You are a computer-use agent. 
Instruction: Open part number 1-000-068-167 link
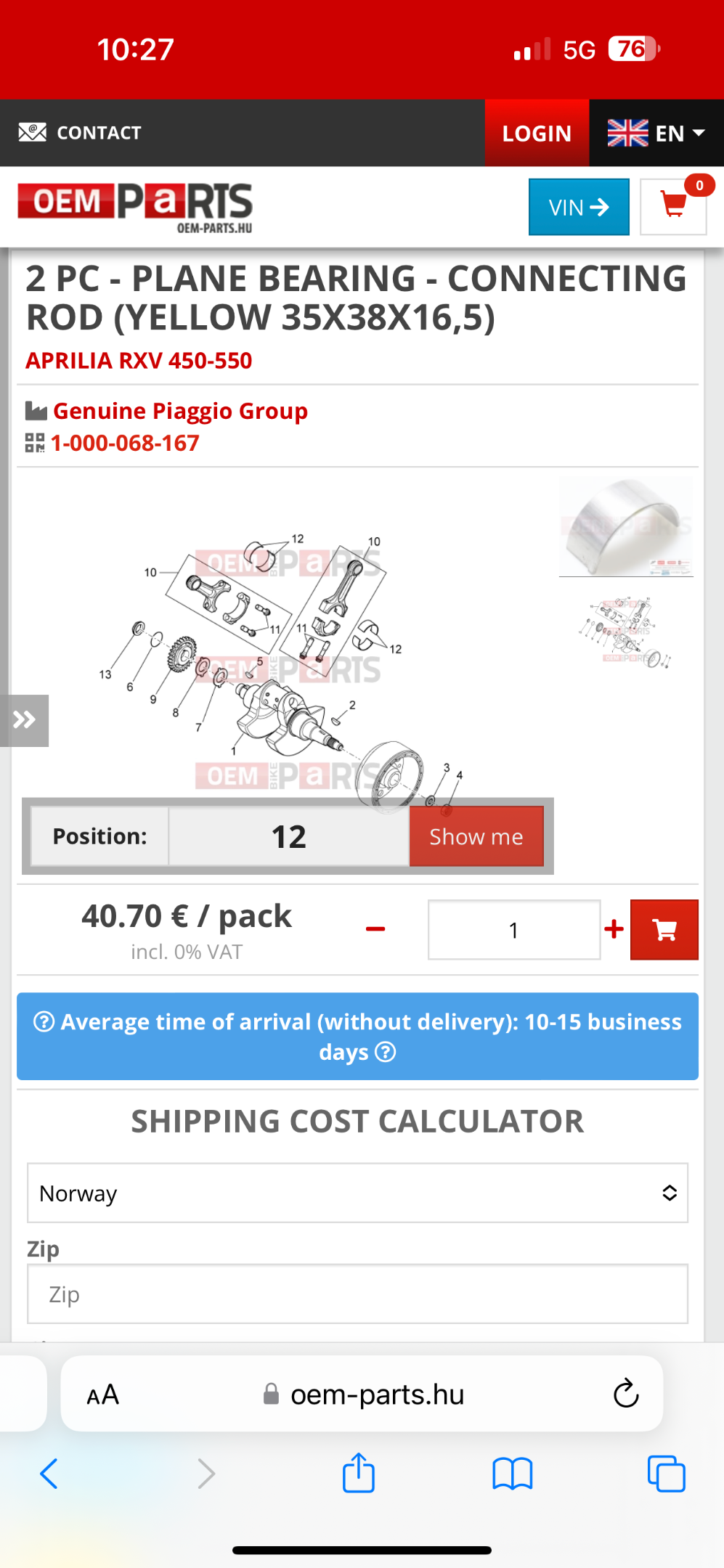(125, 443)
